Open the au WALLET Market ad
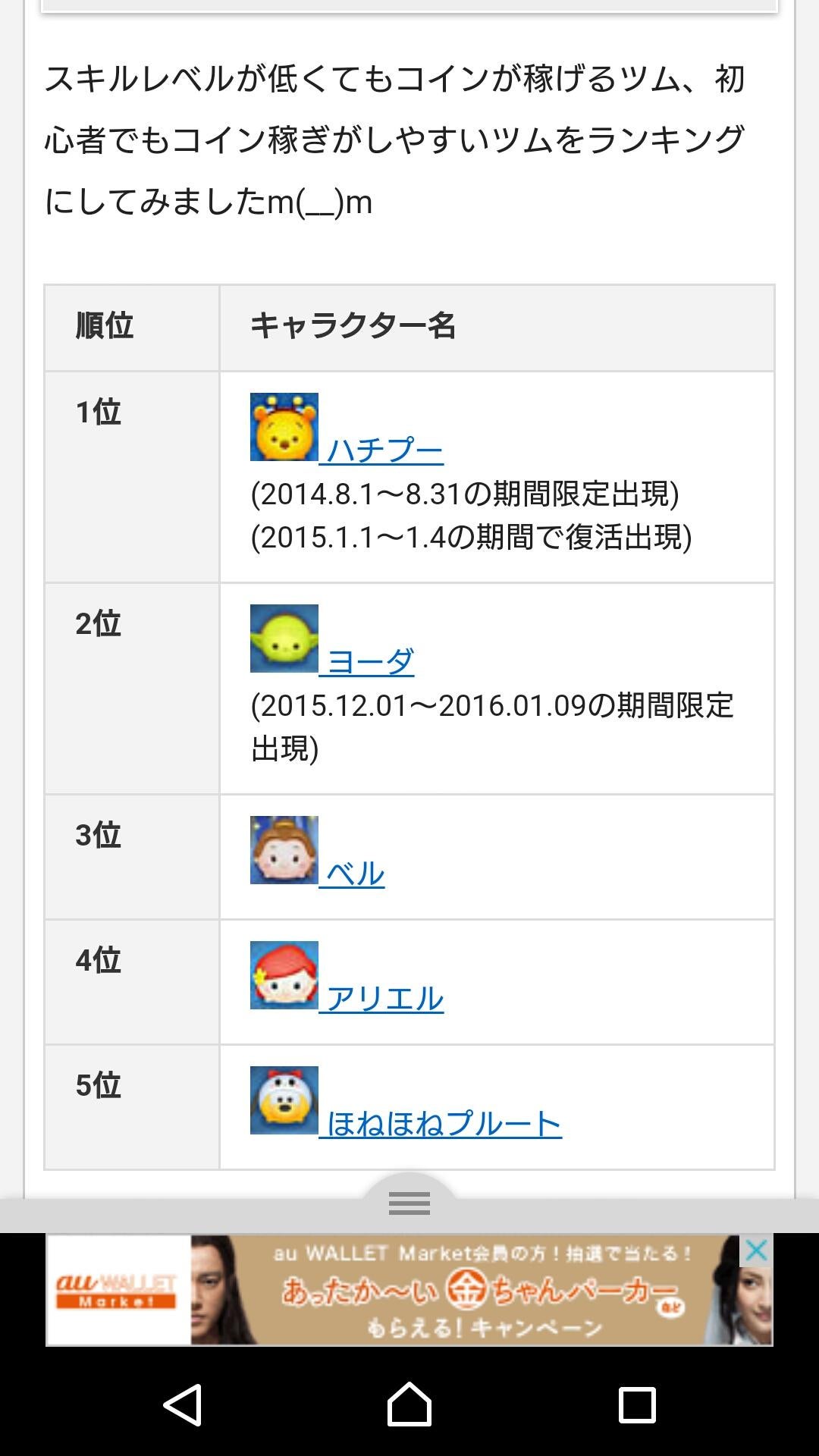 tap(409, 1290)
